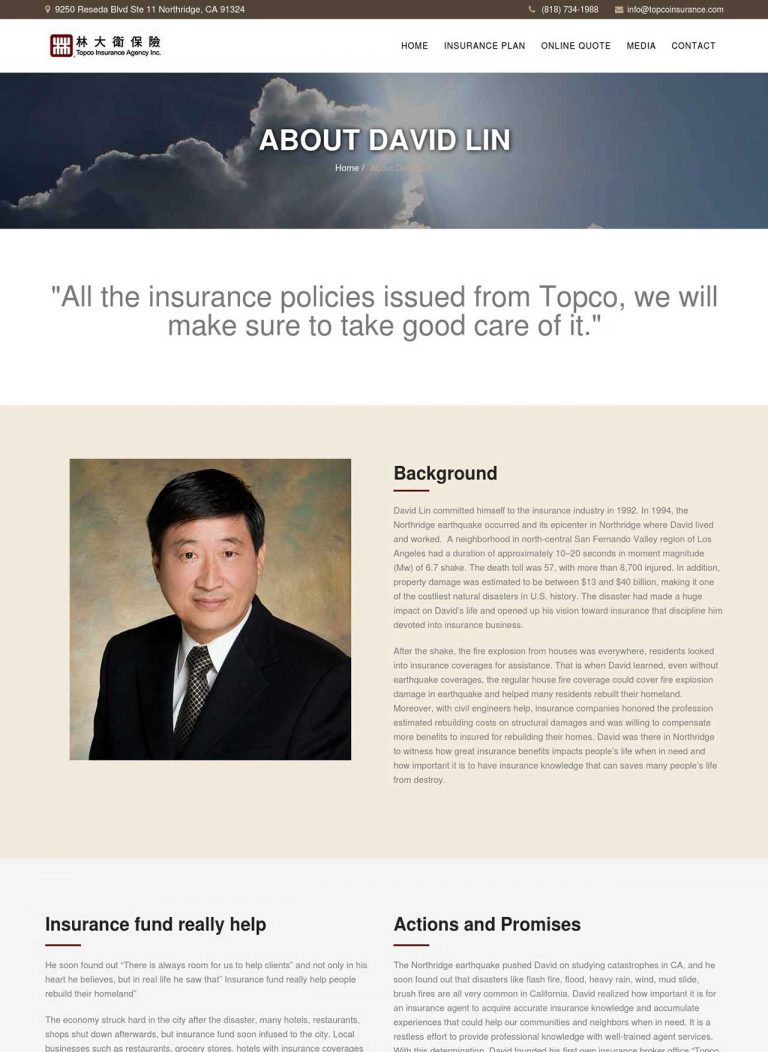768x1052 pixels.
Task: Open the MEDIA section
Action: pyautogui.click(x=641, y=46)
